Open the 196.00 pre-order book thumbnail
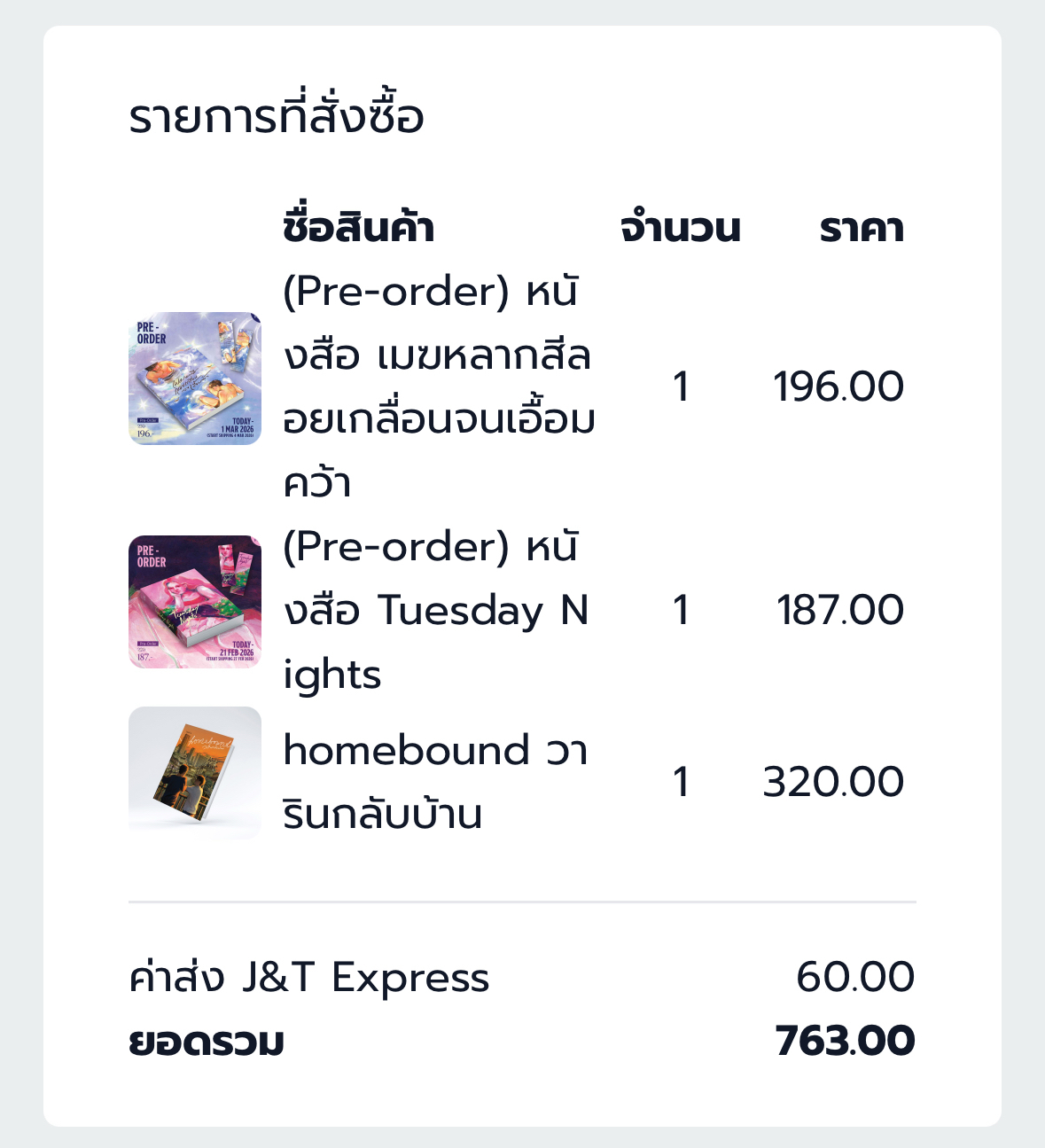1045x1148 pixels. tap(195, 379)
